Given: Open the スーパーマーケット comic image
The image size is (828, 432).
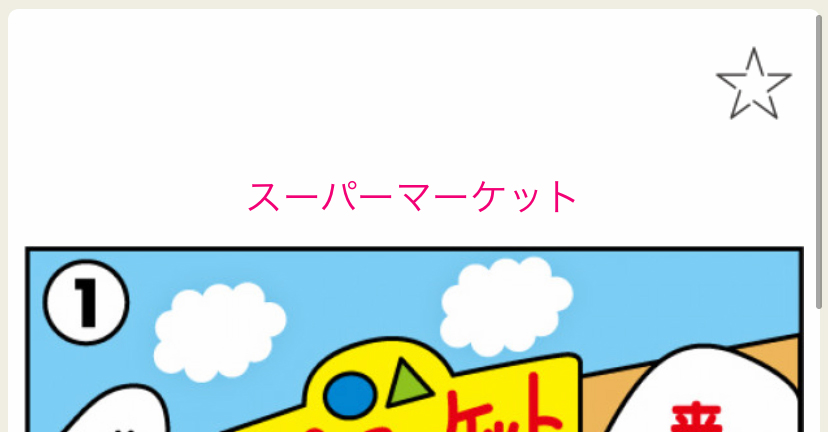Looking at the screenshot, I should (414, 340).
